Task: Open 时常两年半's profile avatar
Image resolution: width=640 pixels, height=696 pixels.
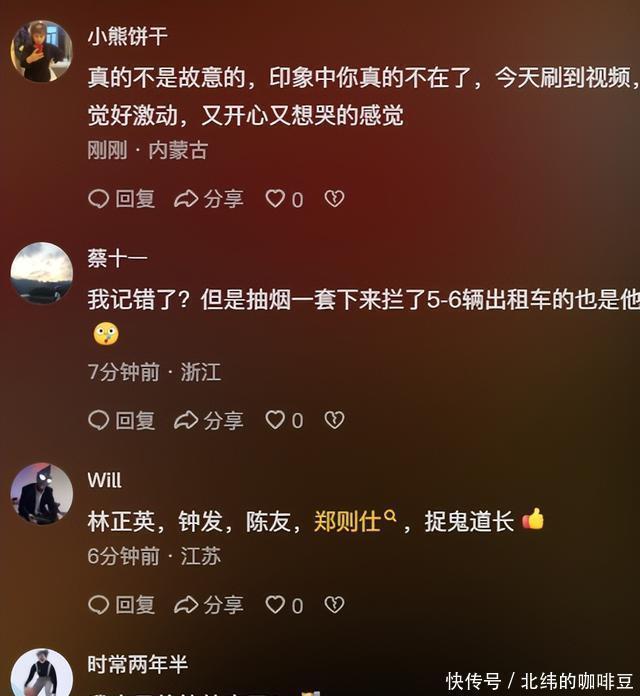Action: (41, 675)
